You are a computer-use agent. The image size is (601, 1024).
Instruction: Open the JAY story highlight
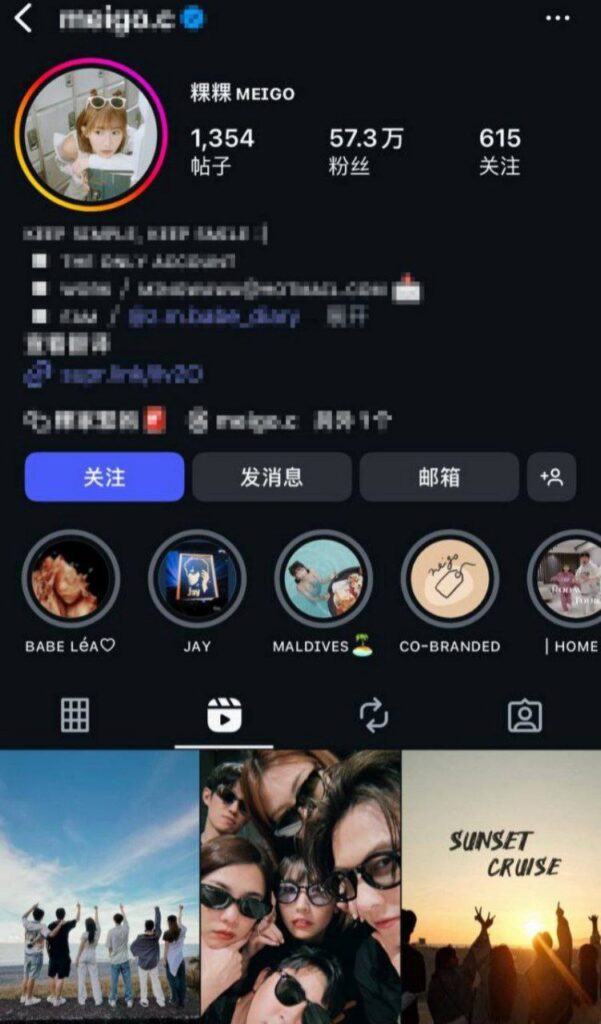pyautogui.click(x=197, y=579)
